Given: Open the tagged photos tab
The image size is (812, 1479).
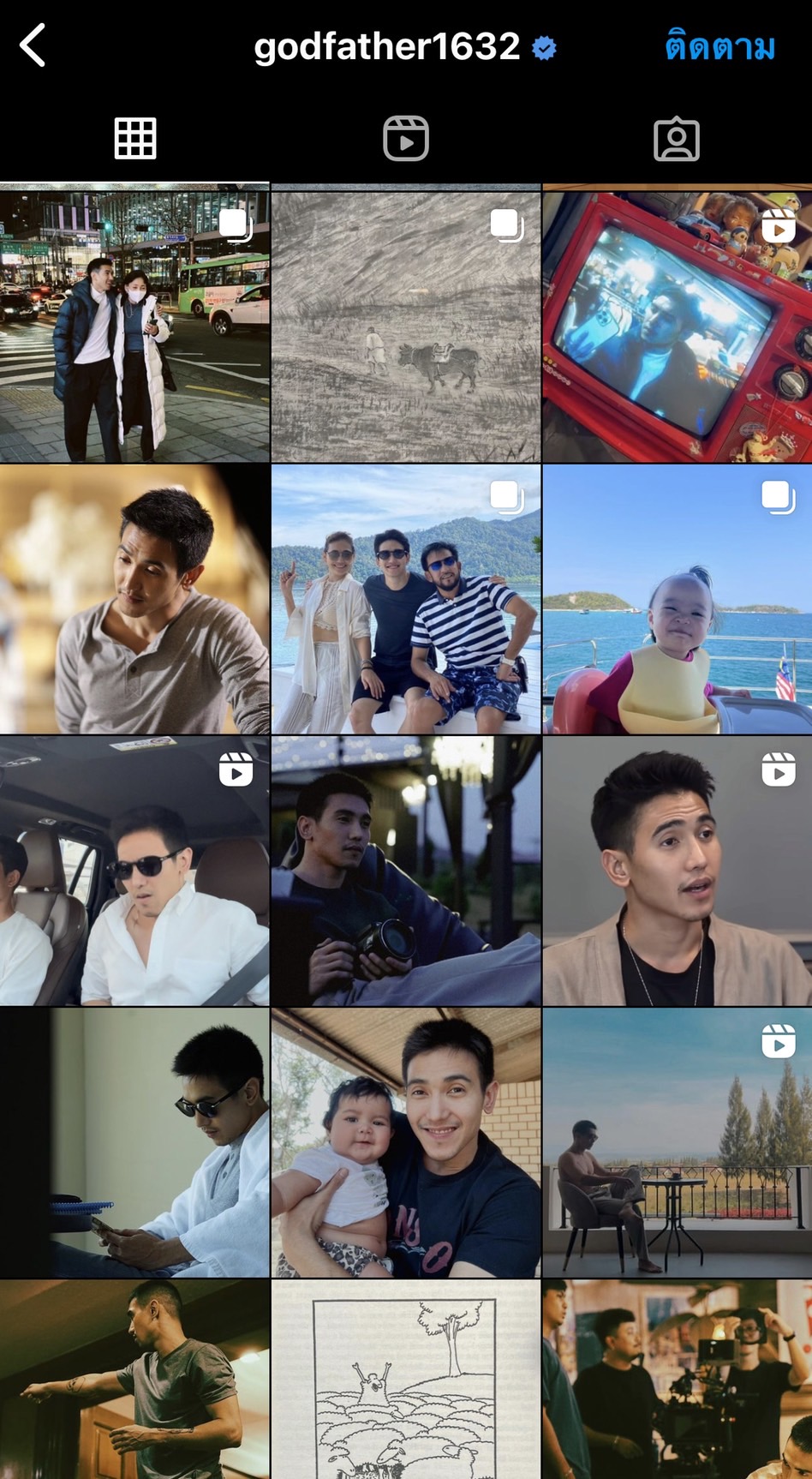Looking at the screenshot, I should click(x=676, y=139).
